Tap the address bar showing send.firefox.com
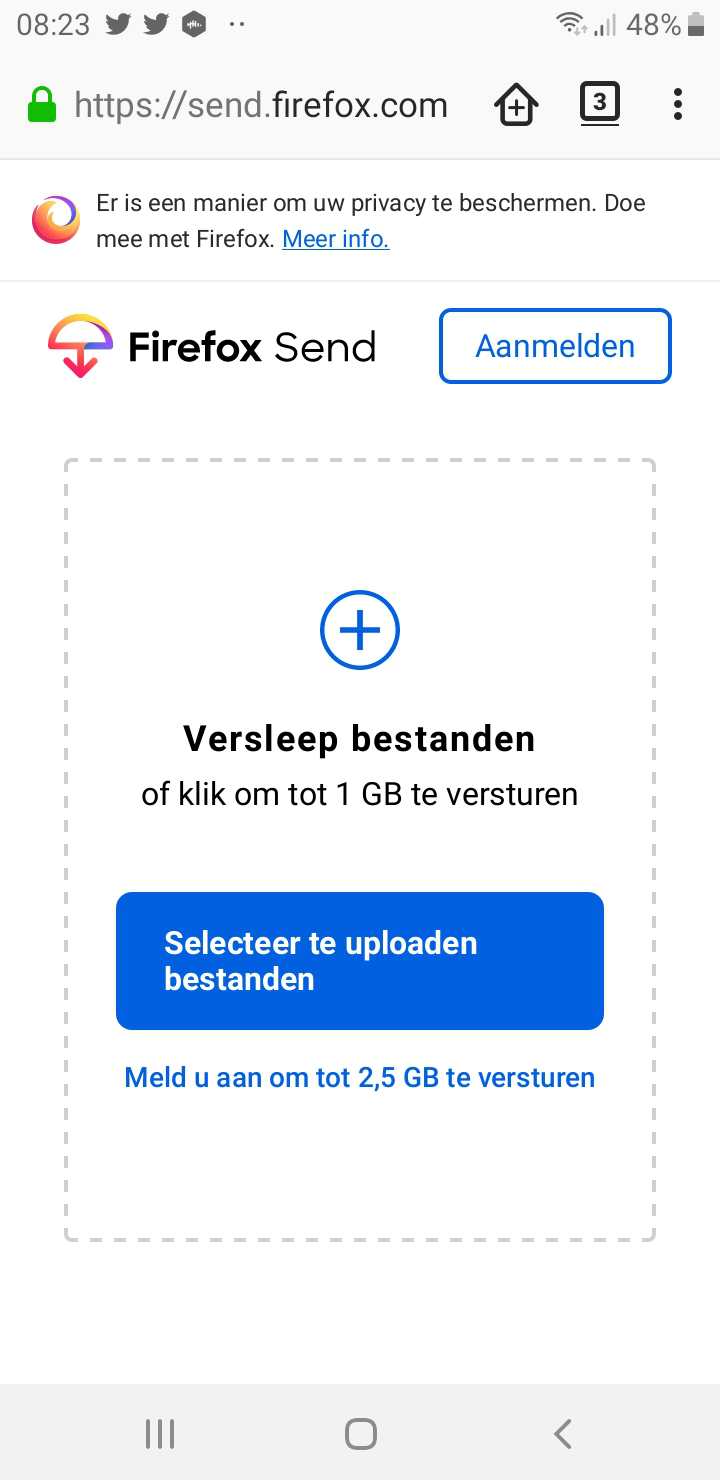 click(260, 105)
